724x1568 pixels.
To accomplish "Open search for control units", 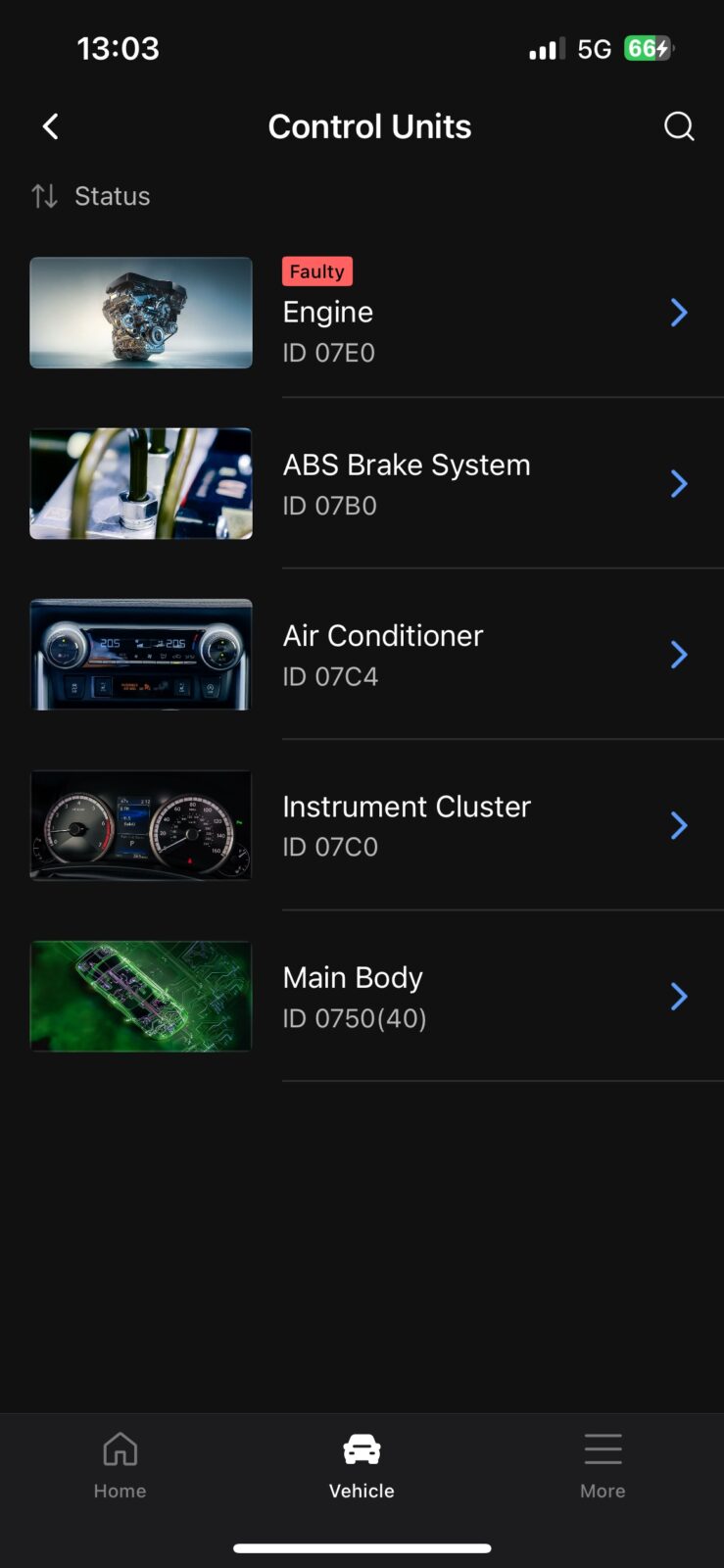I will coord(678,126).
